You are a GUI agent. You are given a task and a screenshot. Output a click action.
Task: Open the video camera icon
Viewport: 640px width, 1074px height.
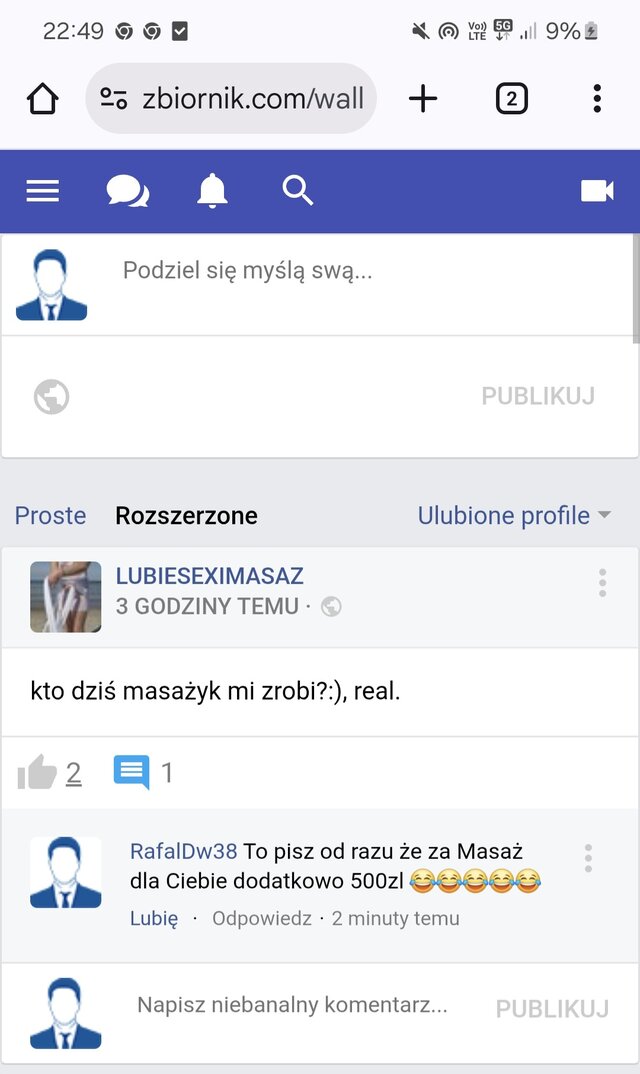coord(597,191)
